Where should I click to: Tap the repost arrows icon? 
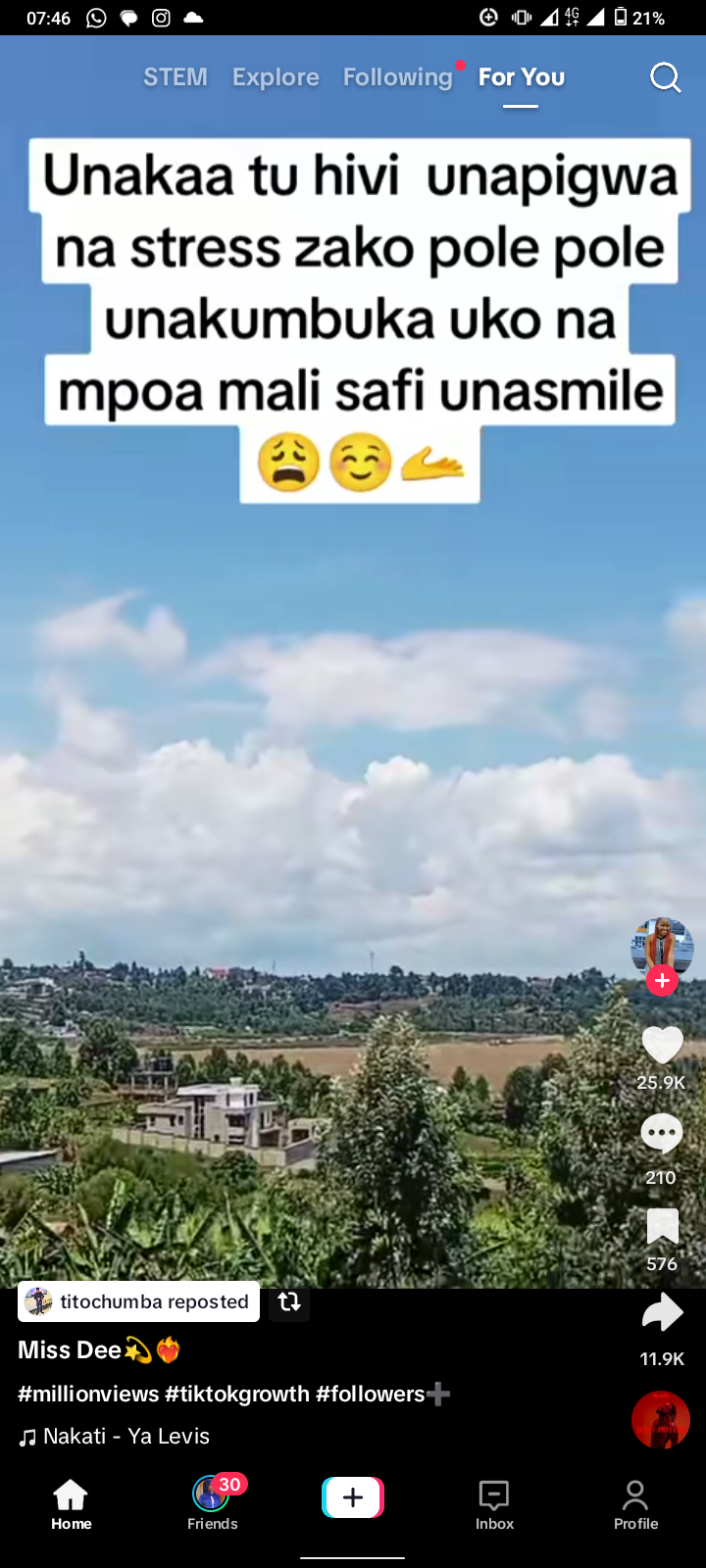pyautogui.click(x=289, y=1301)
